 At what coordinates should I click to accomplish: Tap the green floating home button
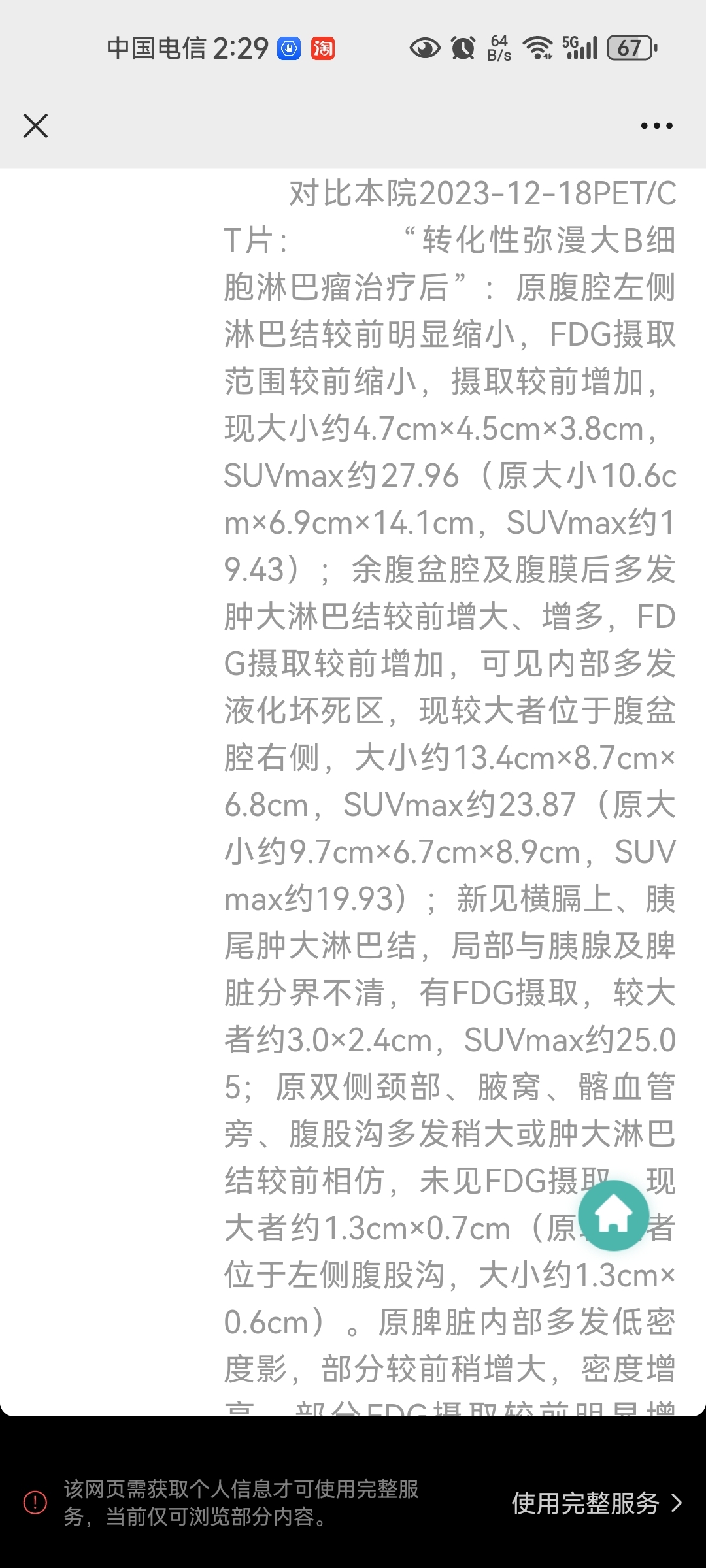point(613,1216)
